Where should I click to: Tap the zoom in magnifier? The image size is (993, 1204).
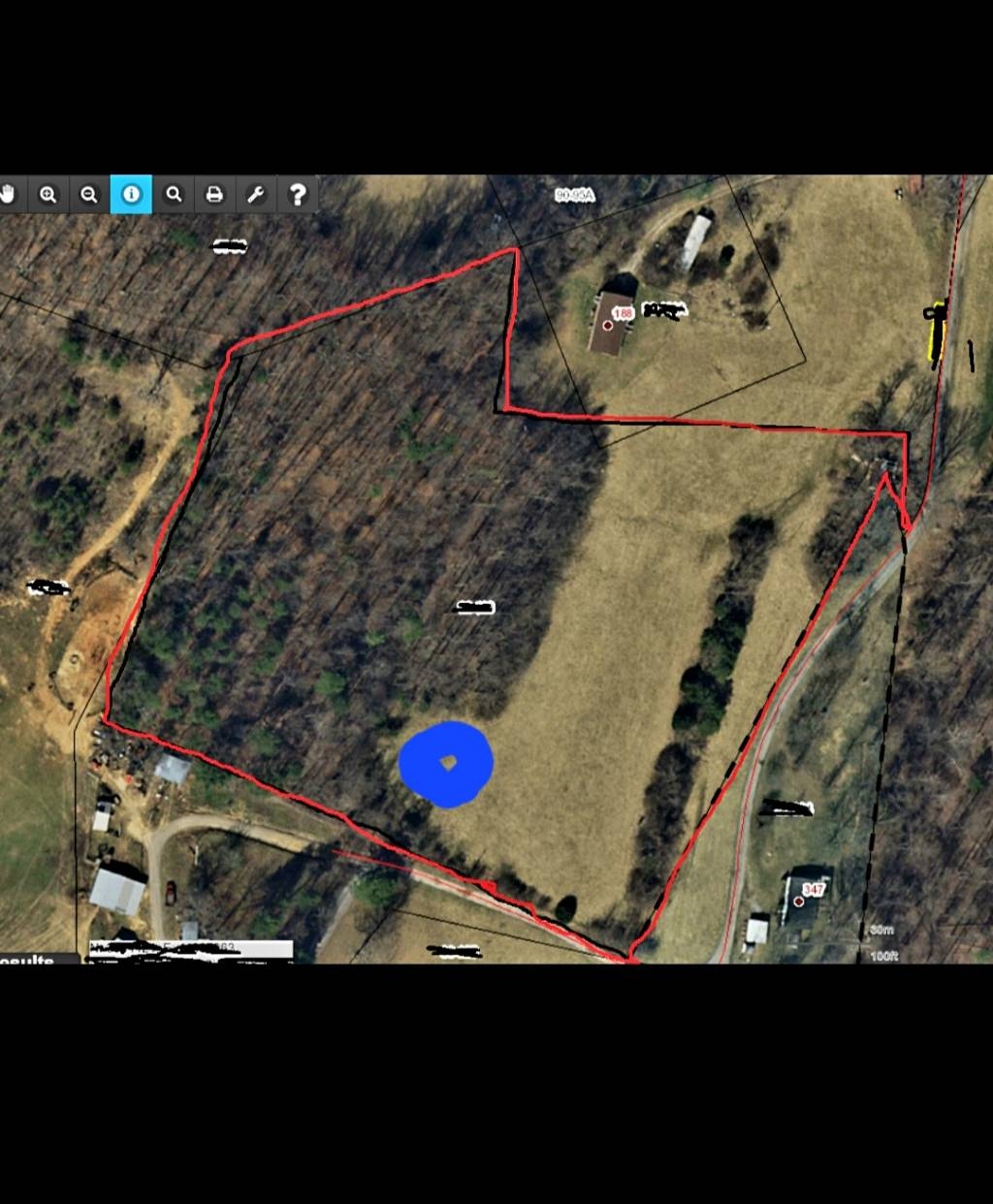(x=48, y=195)
